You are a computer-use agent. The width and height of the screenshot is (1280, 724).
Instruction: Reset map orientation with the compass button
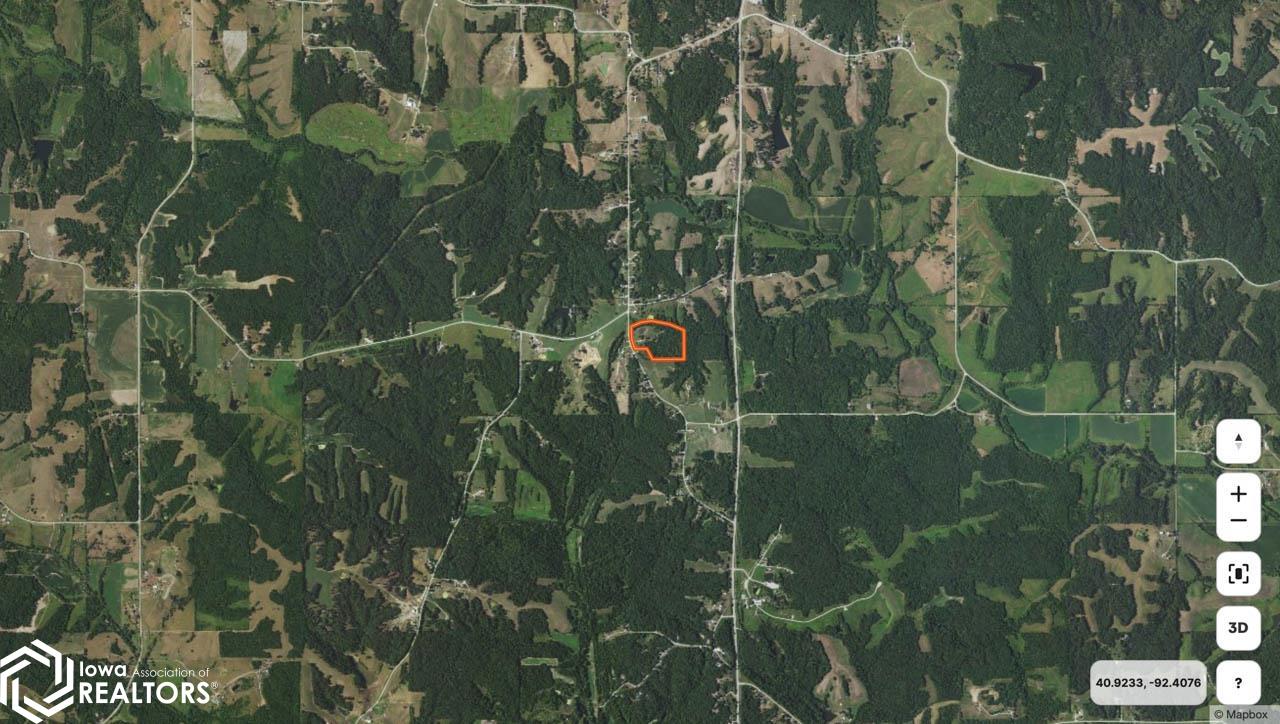pyautogui.click(x=1238, y=441)
